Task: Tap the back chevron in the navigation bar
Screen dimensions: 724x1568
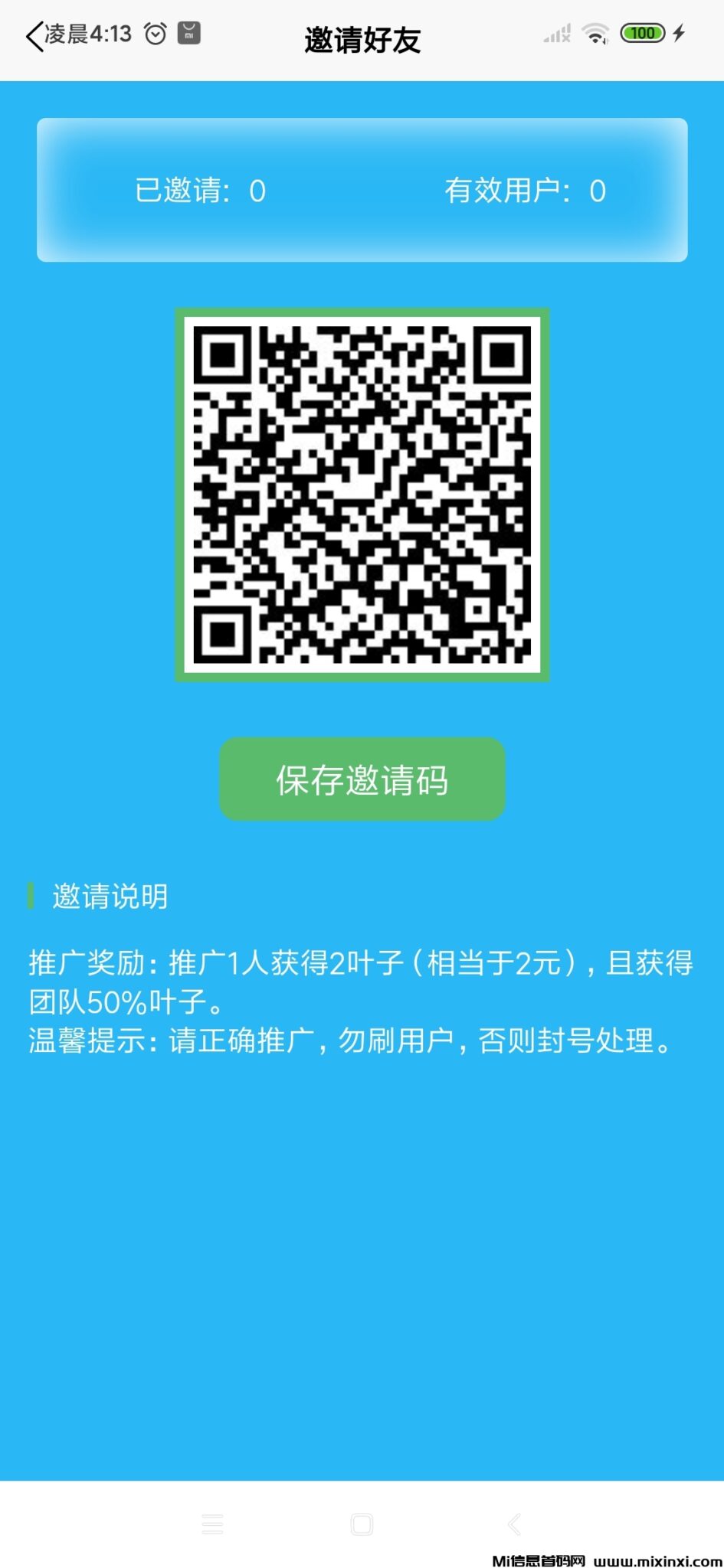Action: (515, 1524)
